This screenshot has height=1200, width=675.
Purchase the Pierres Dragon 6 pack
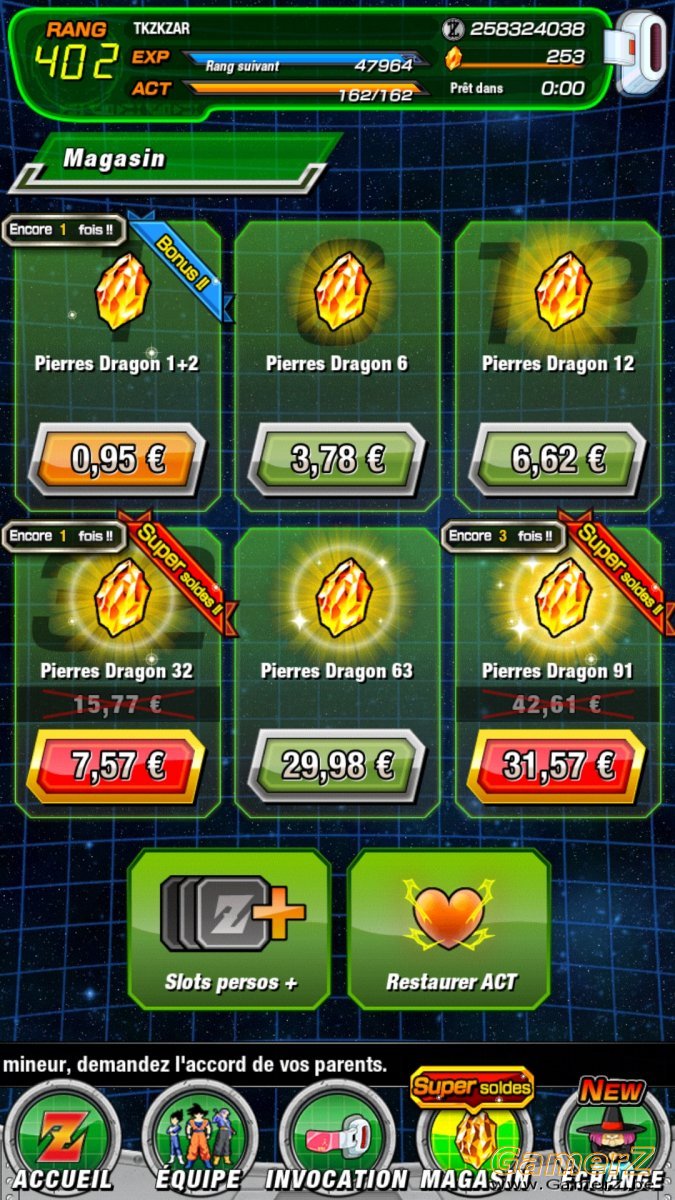[337, 459]
